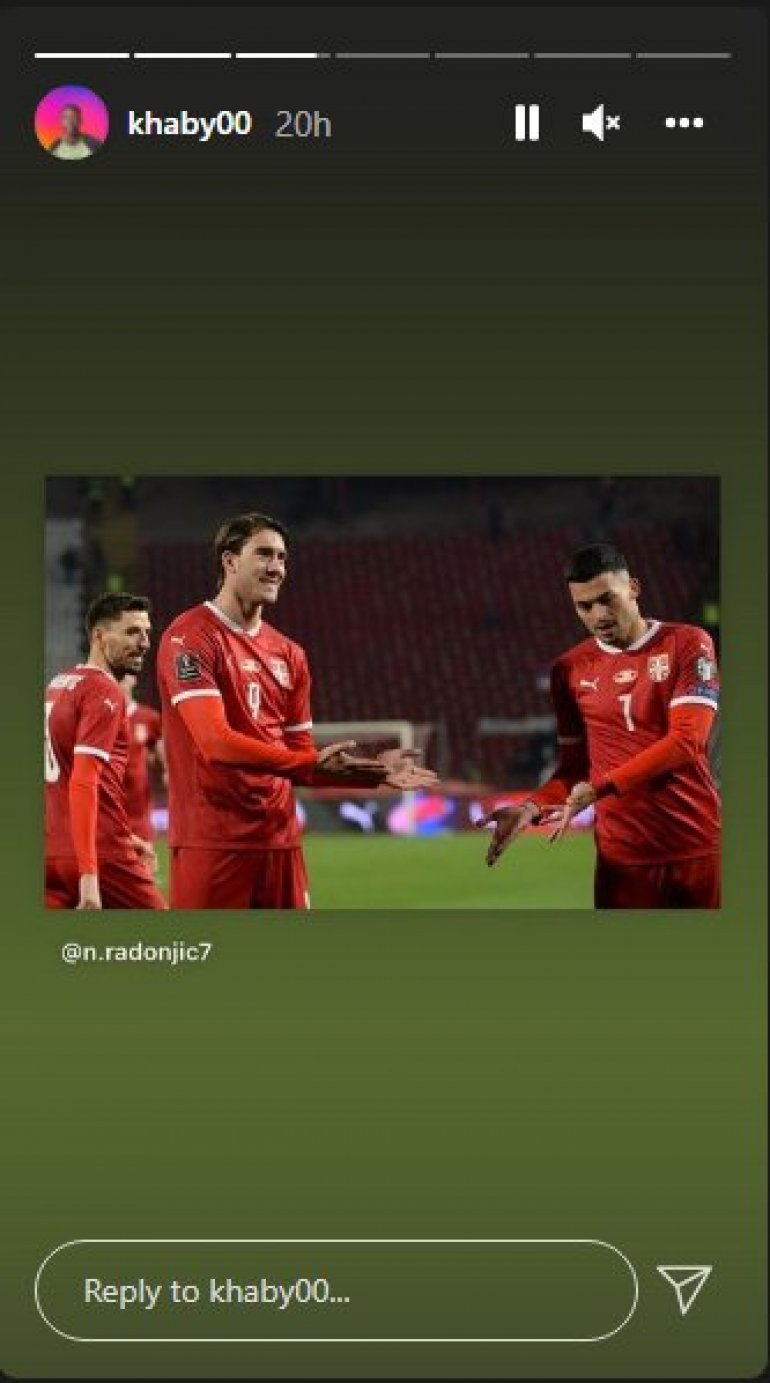This screenshot has height=1383, width=770.
Task: Open the khaby00 username link
Action: 189,124
